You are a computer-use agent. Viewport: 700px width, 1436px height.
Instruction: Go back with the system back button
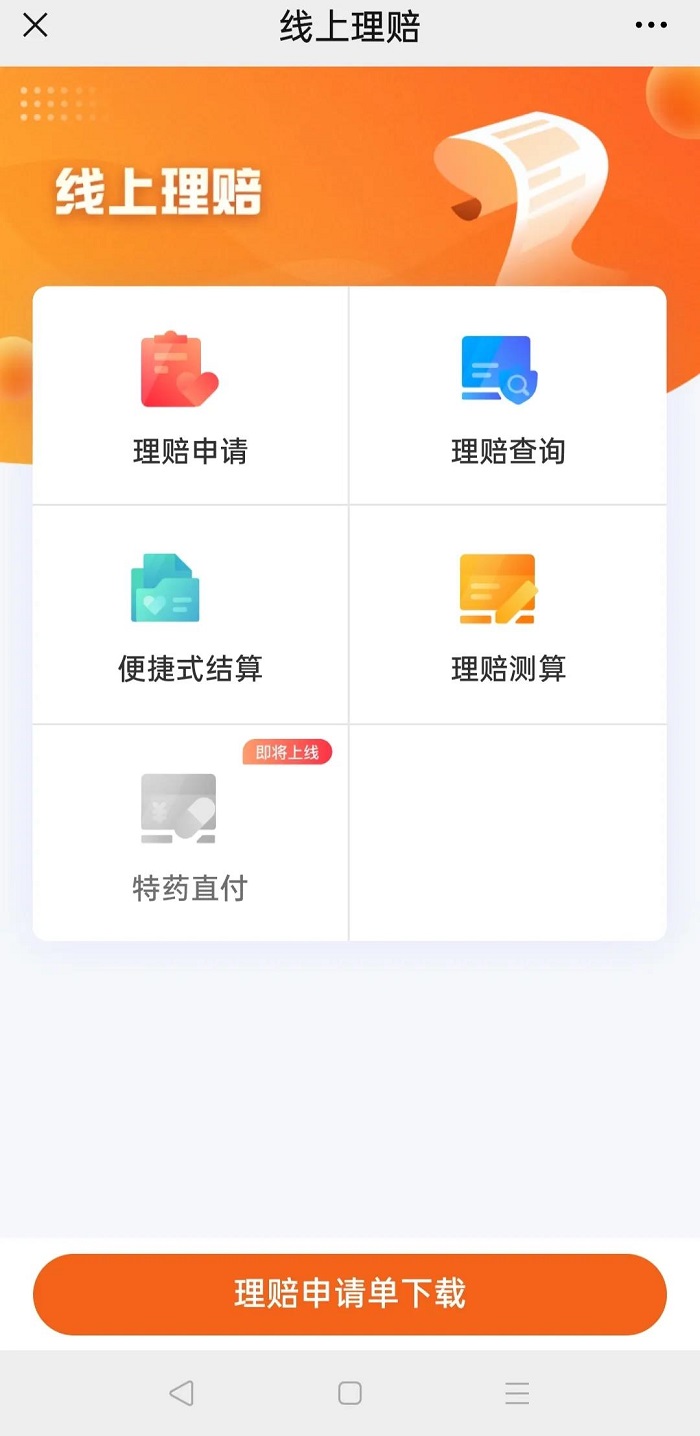click(181, 1393)
